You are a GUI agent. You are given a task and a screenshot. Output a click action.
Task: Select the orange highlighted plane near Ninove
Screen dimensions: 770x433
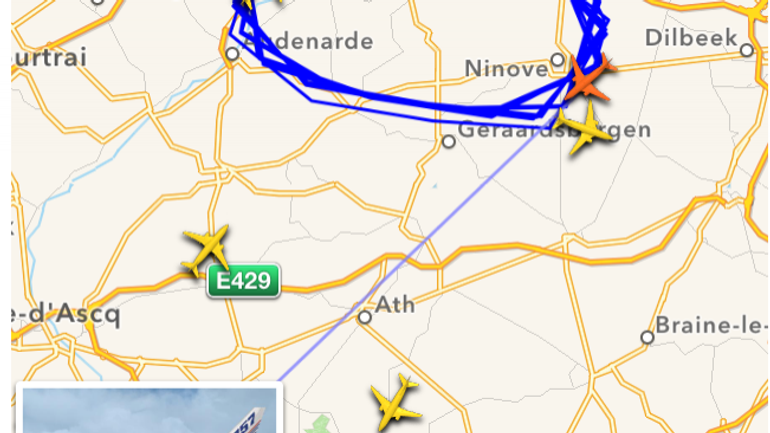pos(588,77)
